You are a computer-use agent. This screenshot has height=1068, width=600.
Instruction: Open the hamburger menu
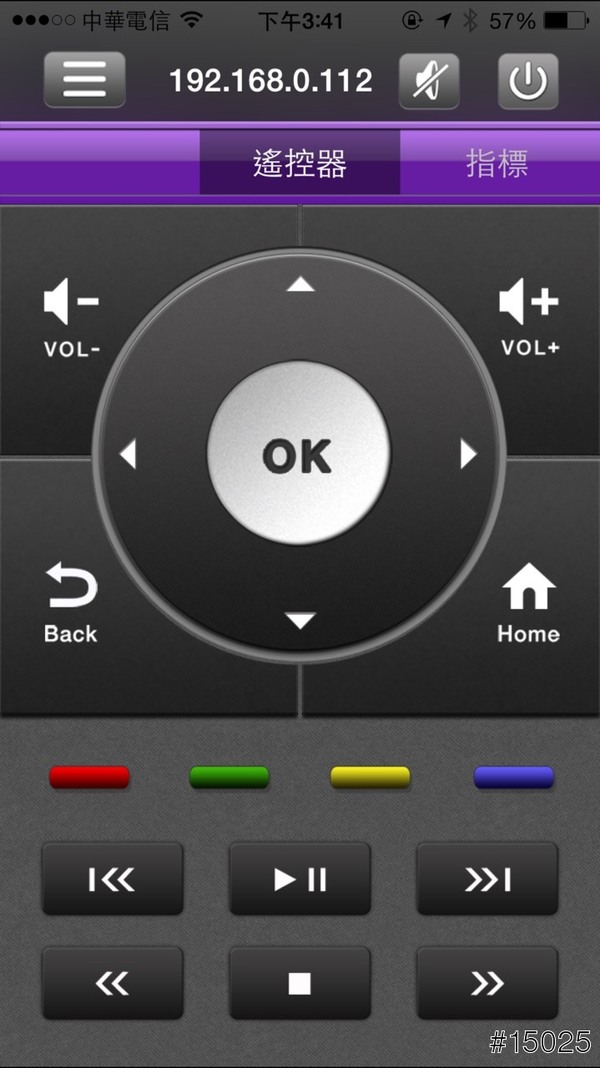pos(84,80)
